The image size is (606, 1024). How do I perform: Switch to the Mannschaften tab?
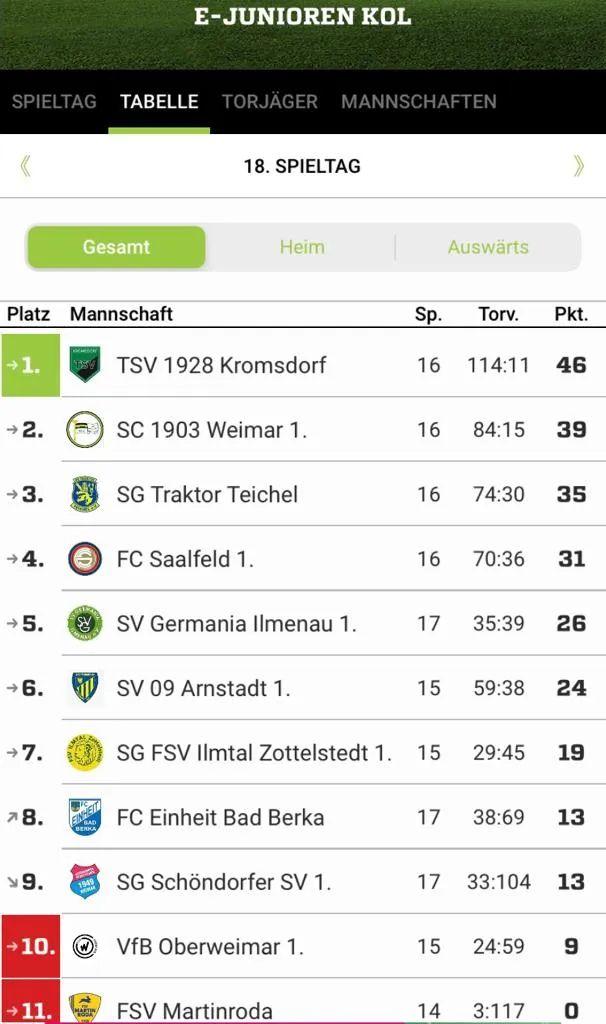click(419, 101)
